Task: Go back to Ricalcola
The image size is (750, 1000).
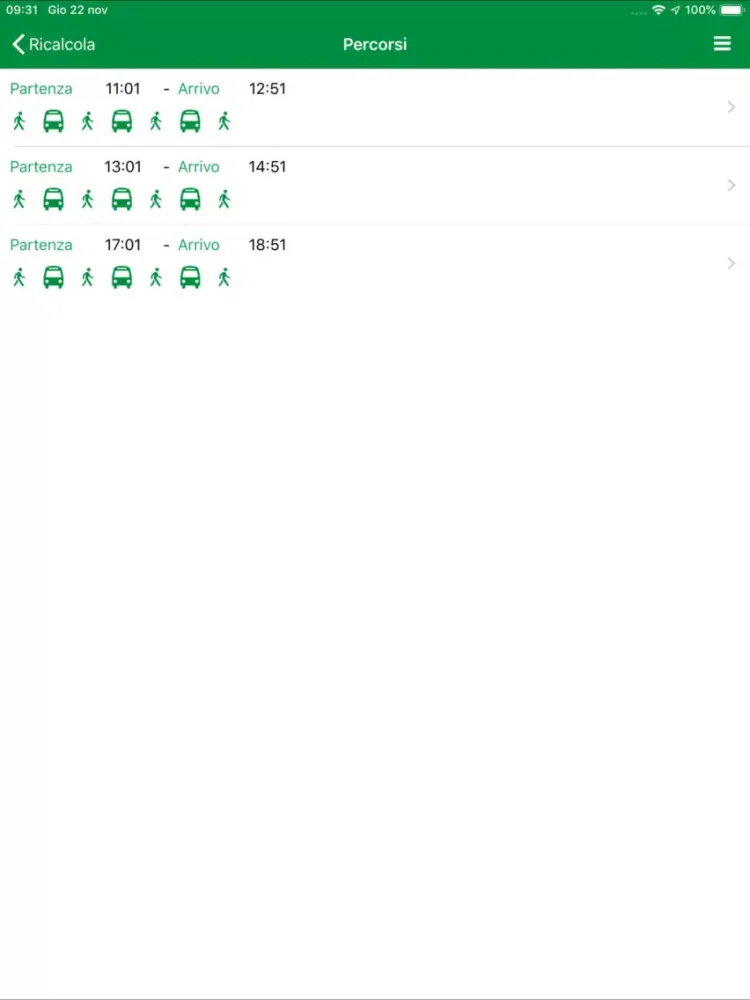Action: (54, 44)
